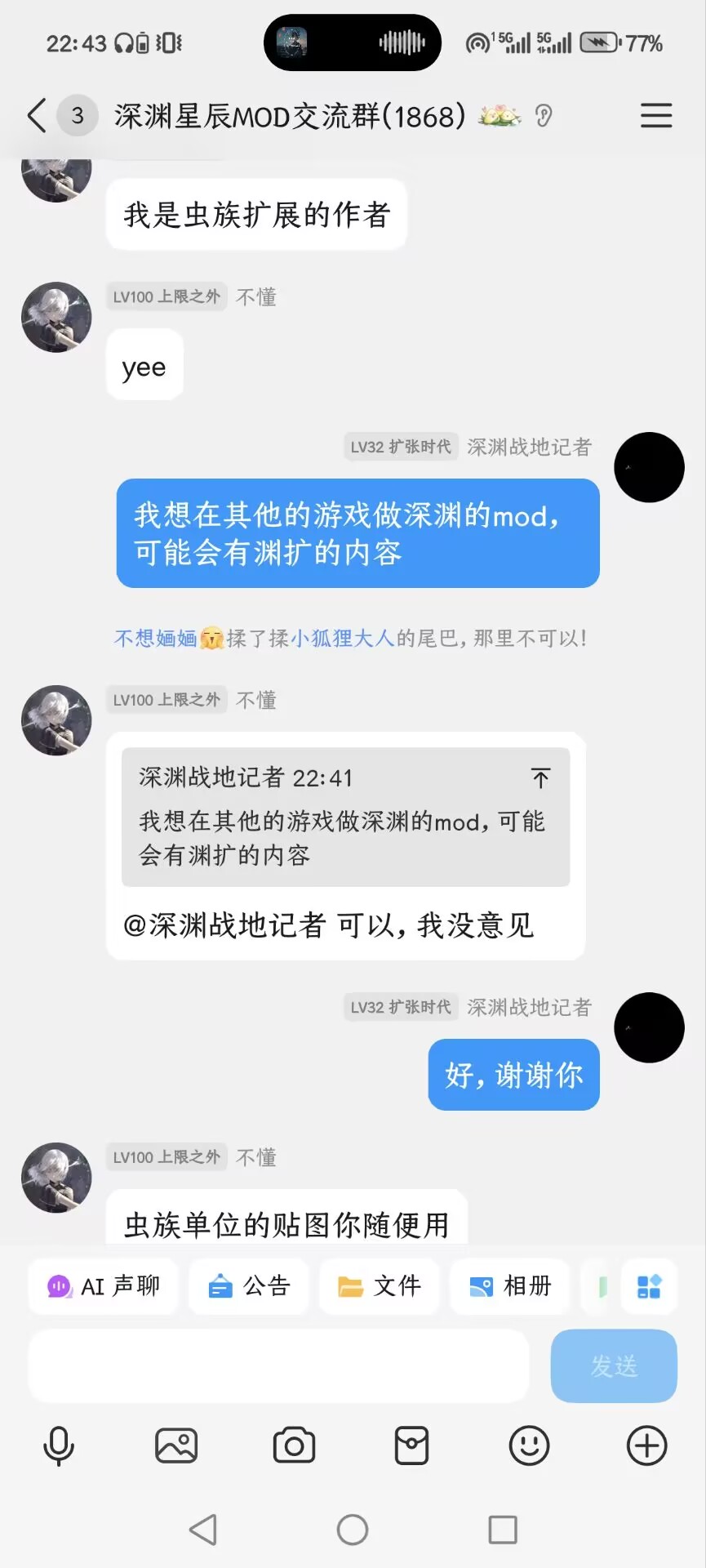Go back to the chat list

37,116
